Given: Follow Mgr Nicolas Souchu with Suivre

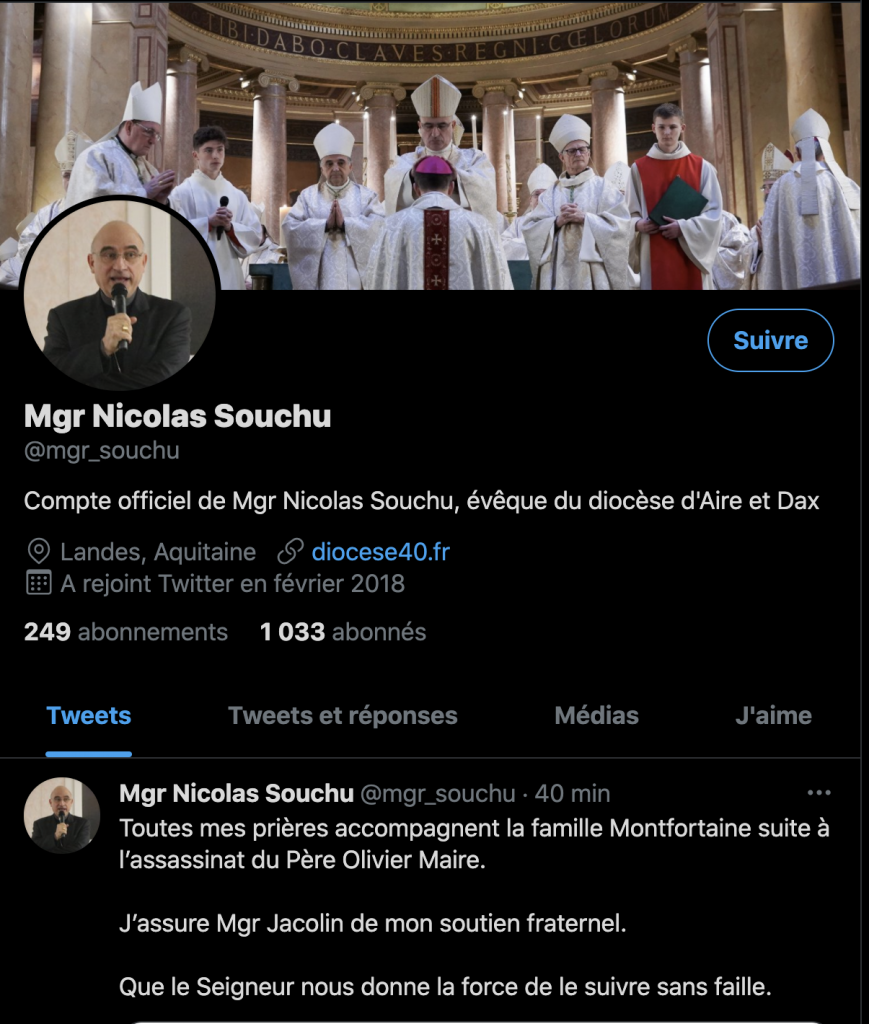Looking at the screenshot, I should coord(770,340).
